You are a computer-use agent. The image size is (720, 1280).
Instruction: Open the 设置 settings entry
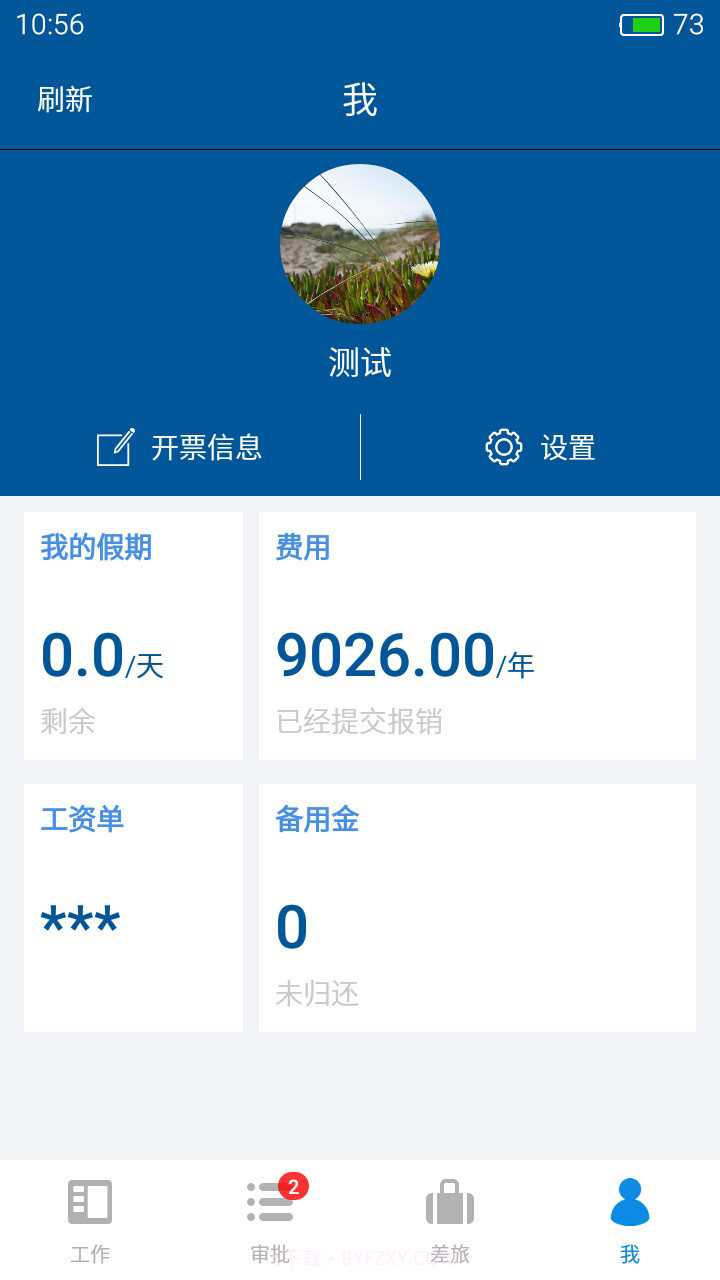coord(570,449)
